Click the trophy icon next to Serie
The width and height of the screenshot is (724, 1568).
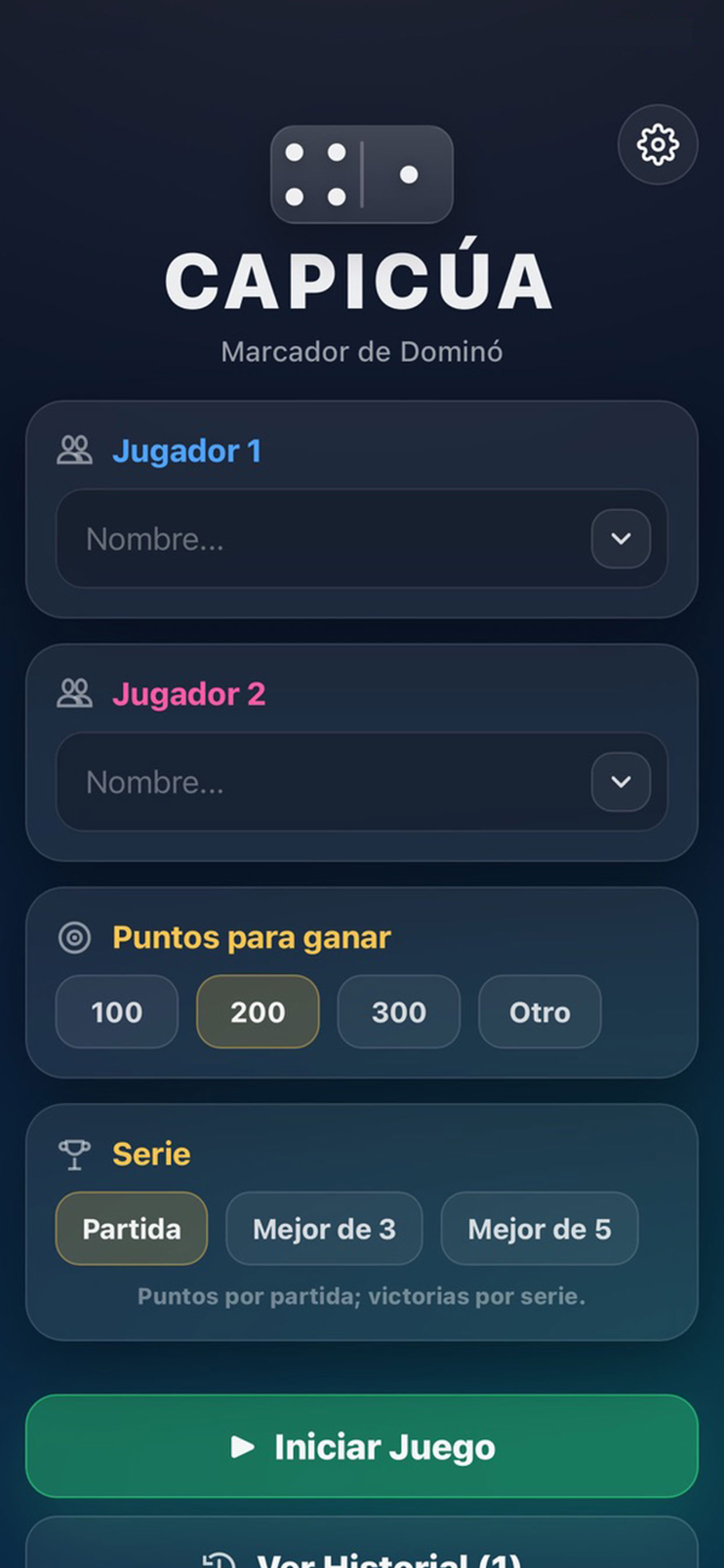click(75, 1153)
